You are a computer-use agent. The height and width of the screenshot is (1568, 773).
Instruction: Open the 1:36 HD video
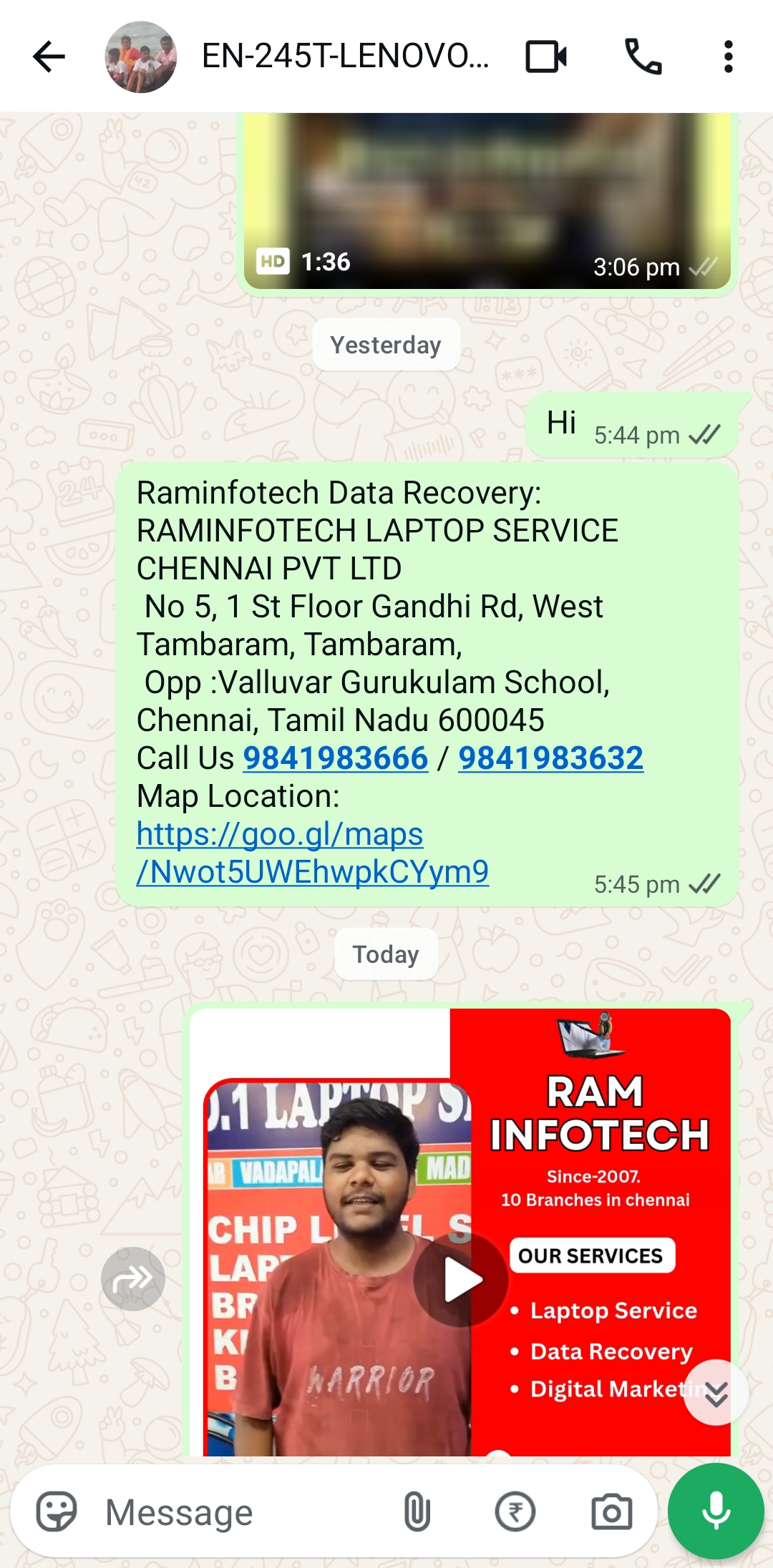point(487,200)
